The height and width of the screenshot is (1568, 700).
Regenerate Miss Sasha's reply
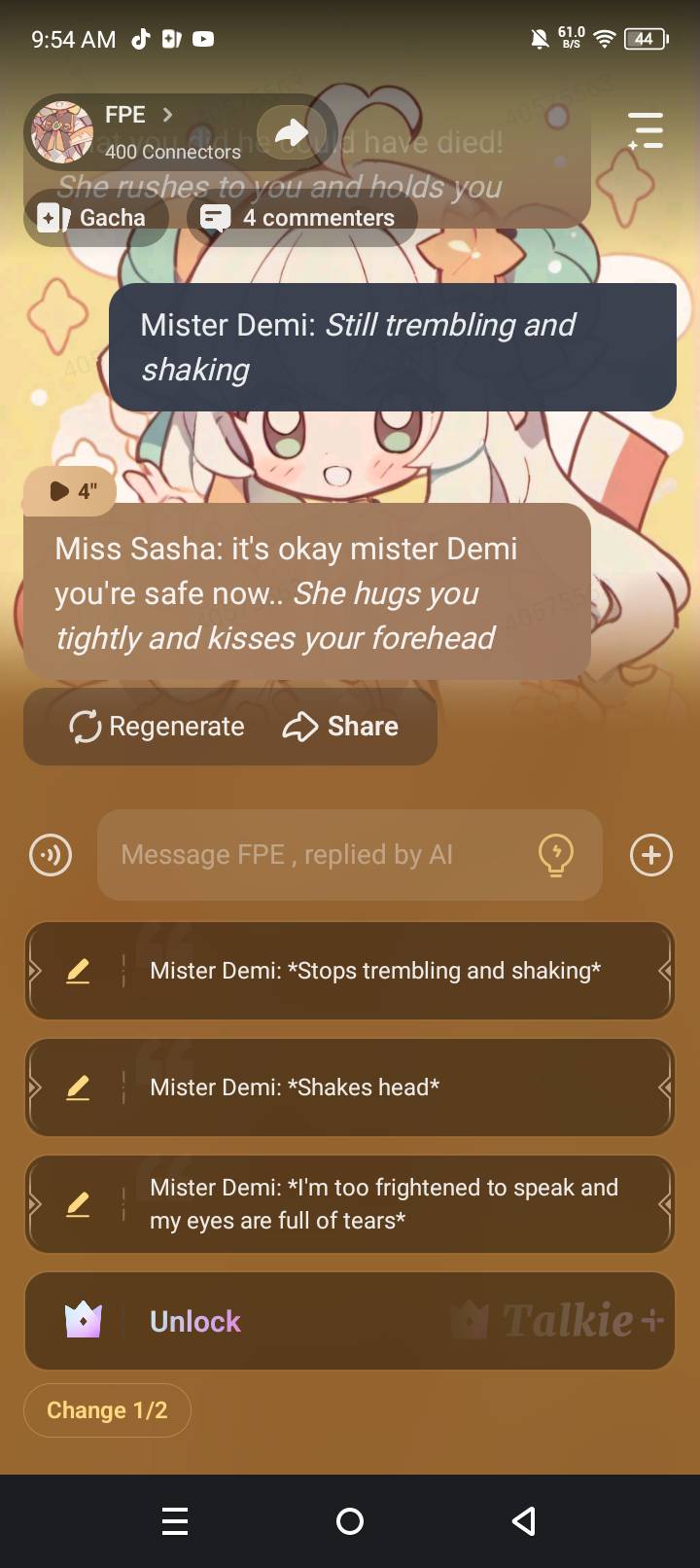coord(157,727)
